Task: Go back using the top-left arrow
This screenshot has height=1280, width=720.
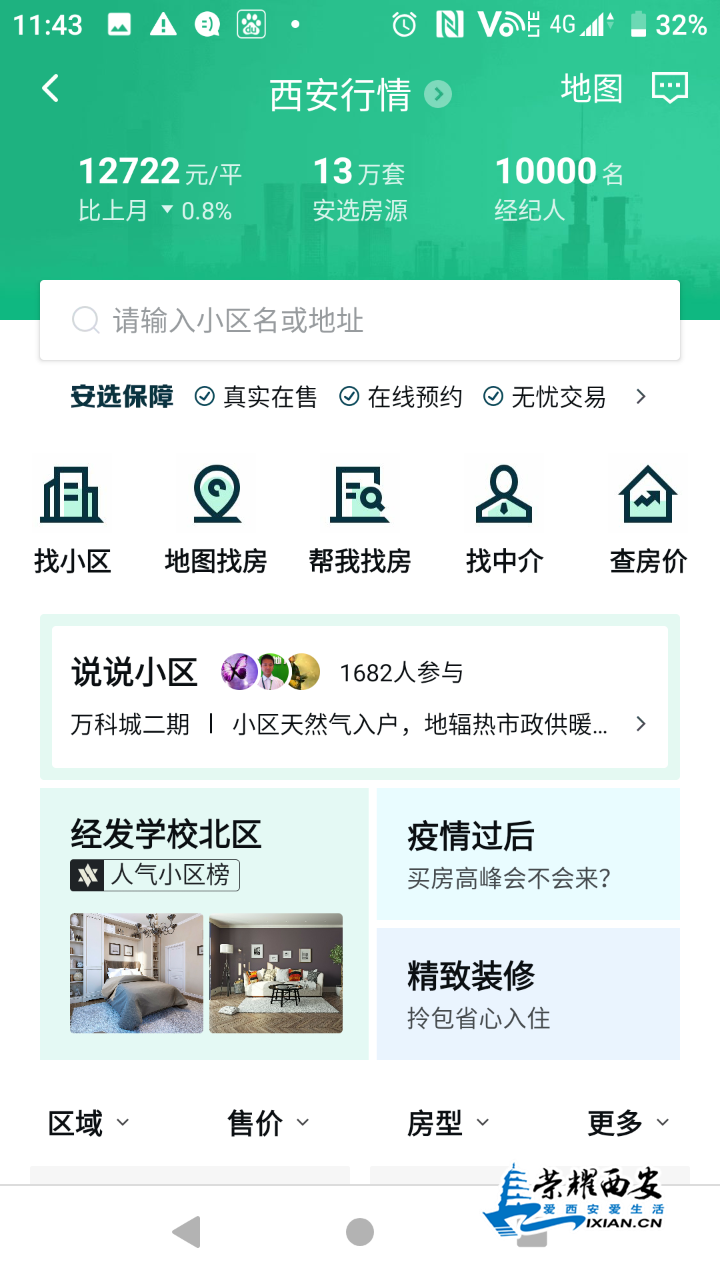Action: coord(50,89)
